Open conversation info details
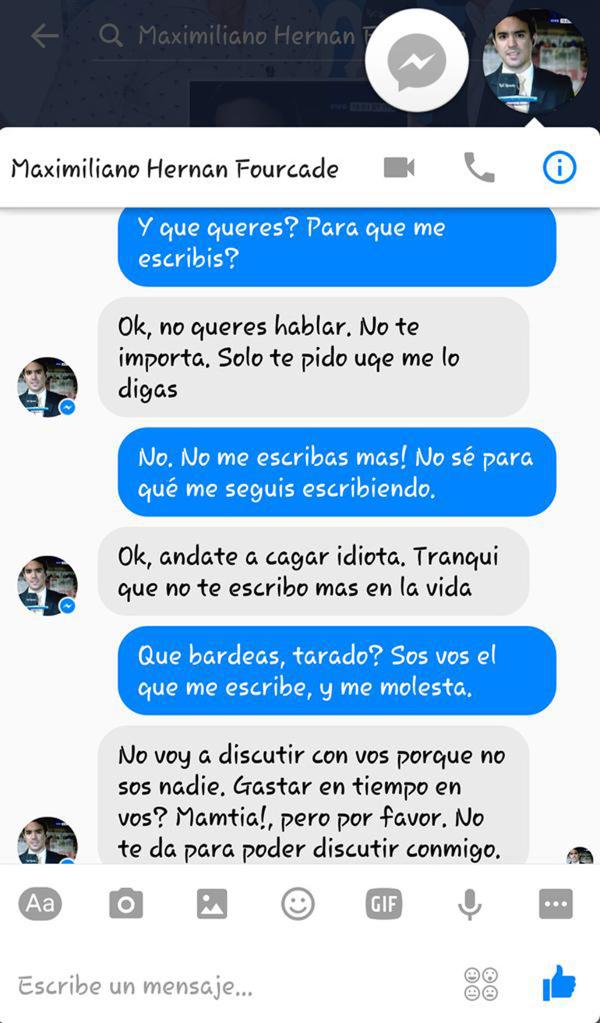The width and height of the screenshot is (600, 1023). [559, 168]
